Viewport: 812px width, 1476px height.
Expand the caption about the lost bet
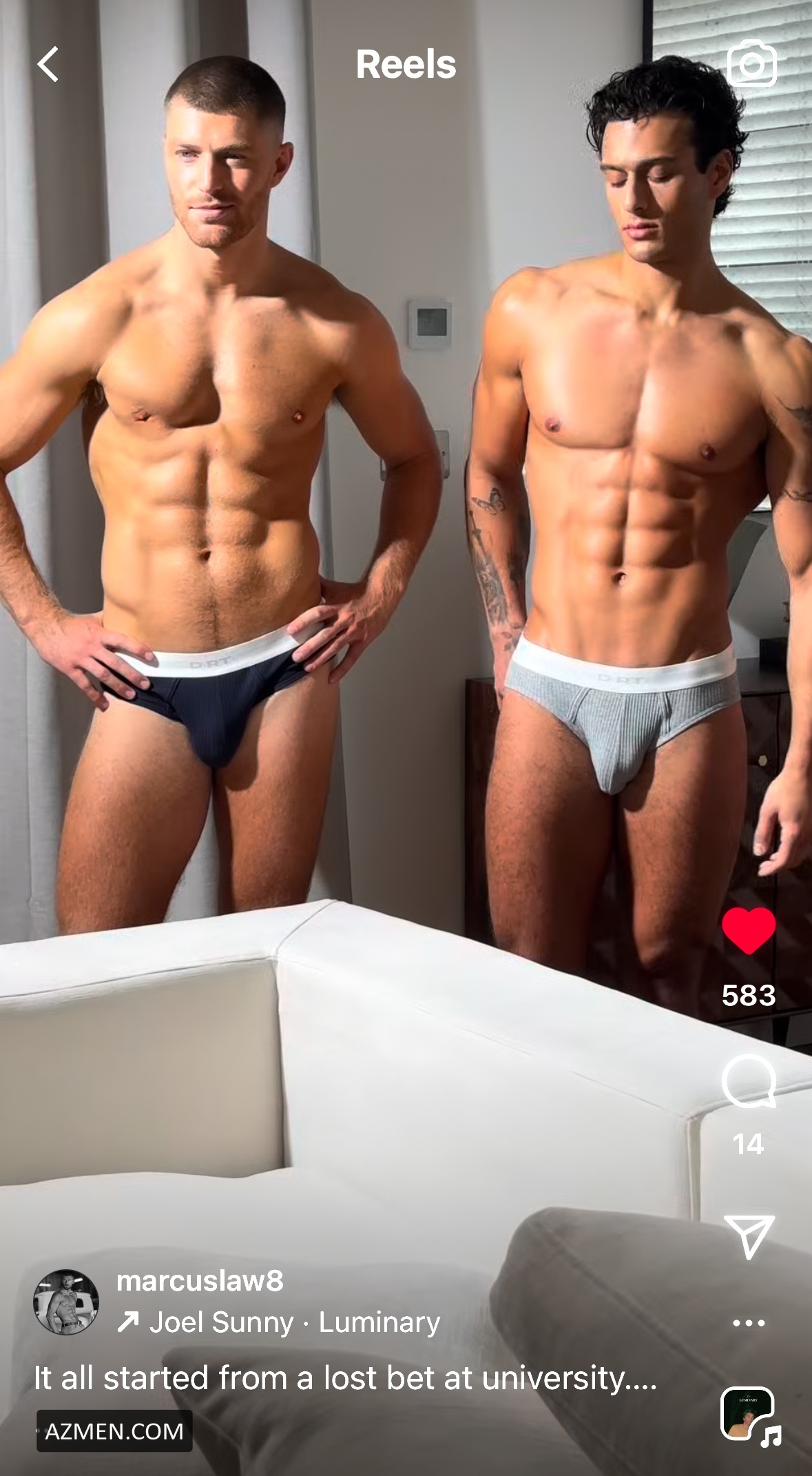click(x=344, y=1378)
